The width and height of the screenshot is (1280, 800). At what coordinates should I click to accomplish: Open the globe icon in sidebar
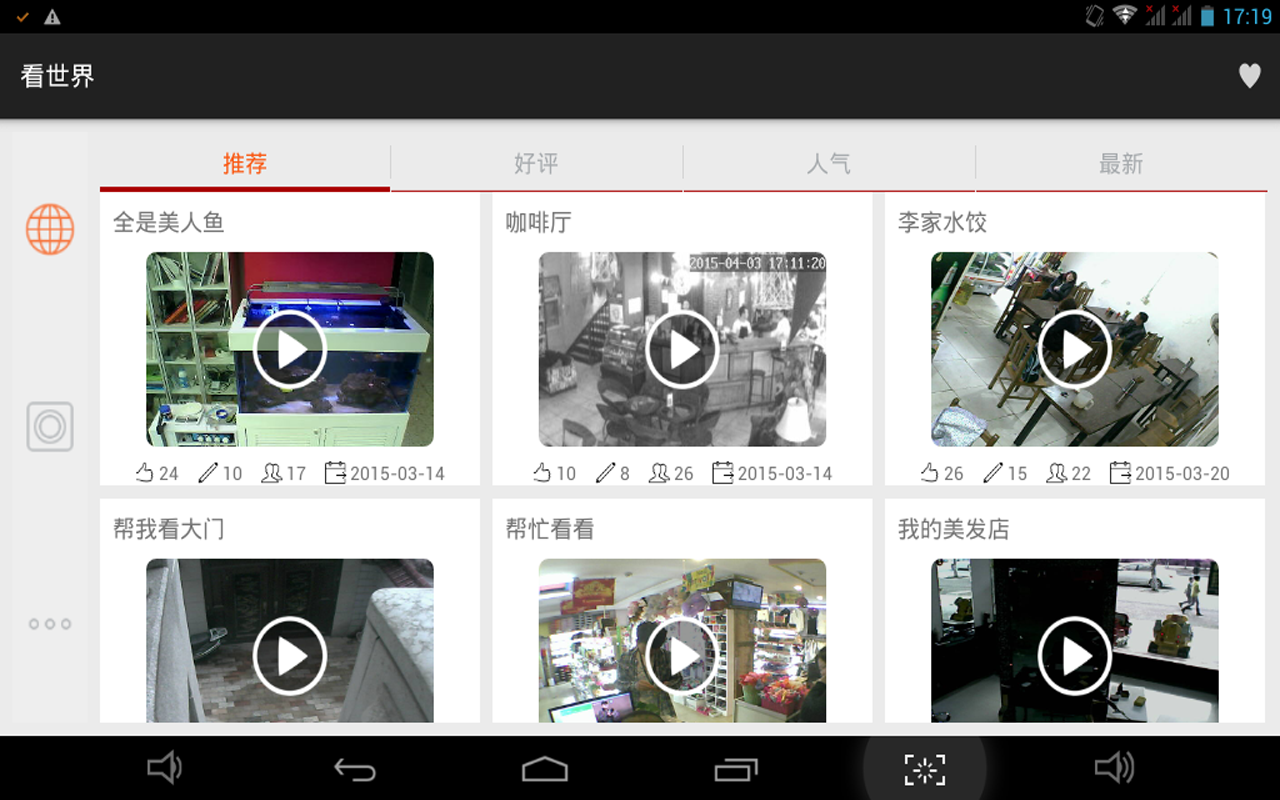50,229
